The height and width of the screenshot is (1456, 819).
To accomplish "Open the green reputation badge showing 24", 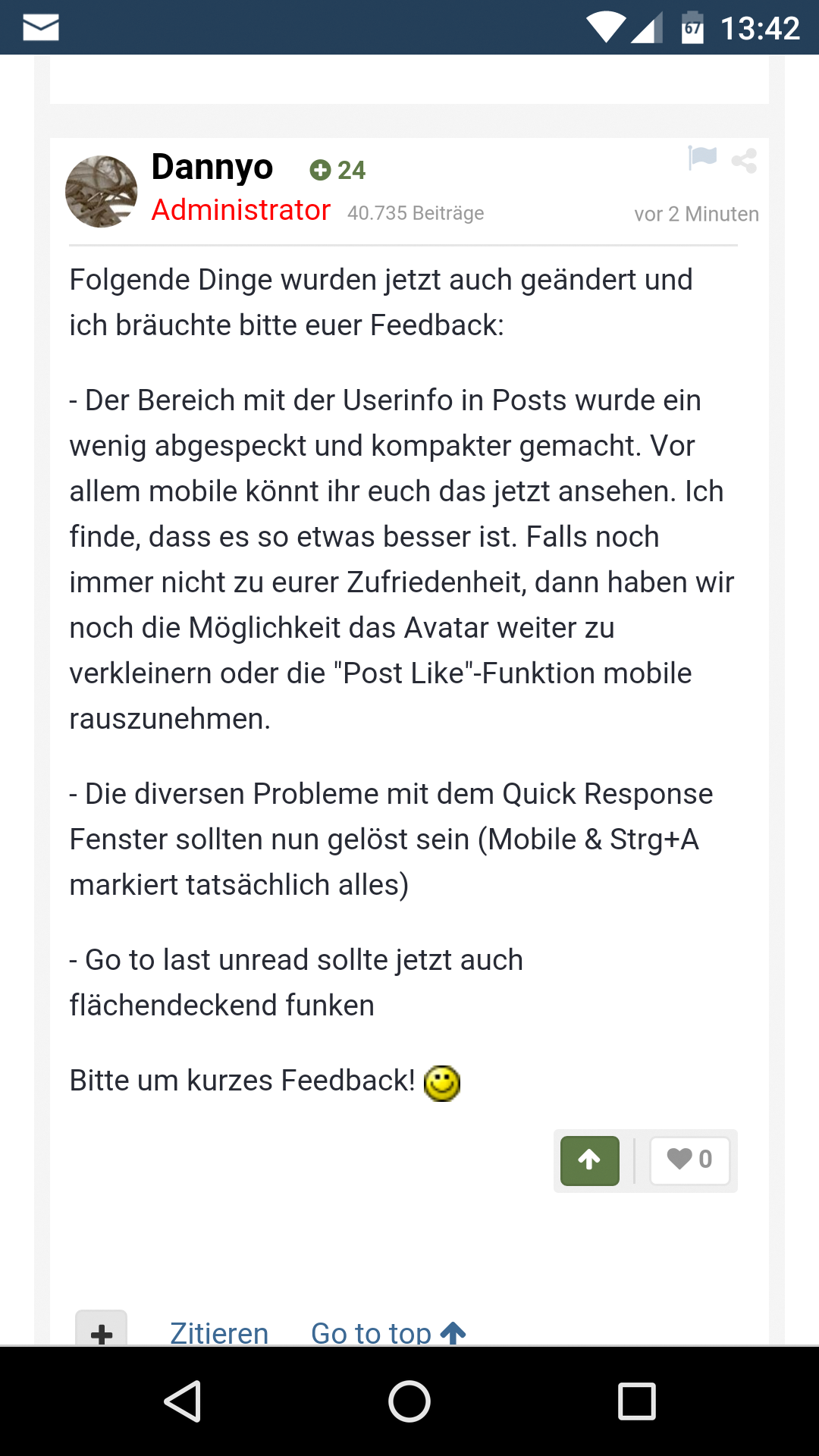I will (337, 170).
